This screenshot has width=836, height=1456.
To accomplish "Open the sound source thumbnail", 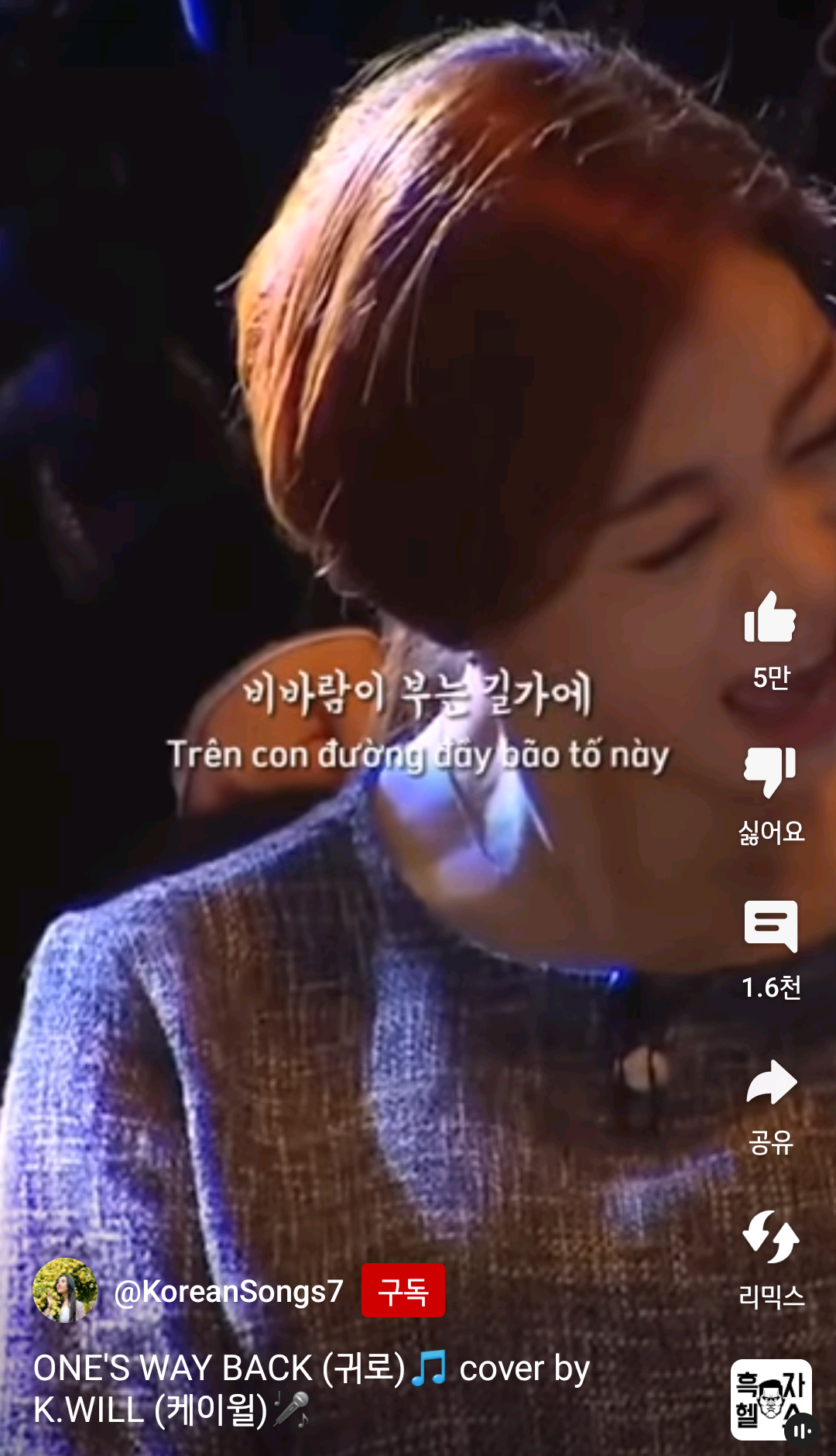I will click(x=771, y=1399).
